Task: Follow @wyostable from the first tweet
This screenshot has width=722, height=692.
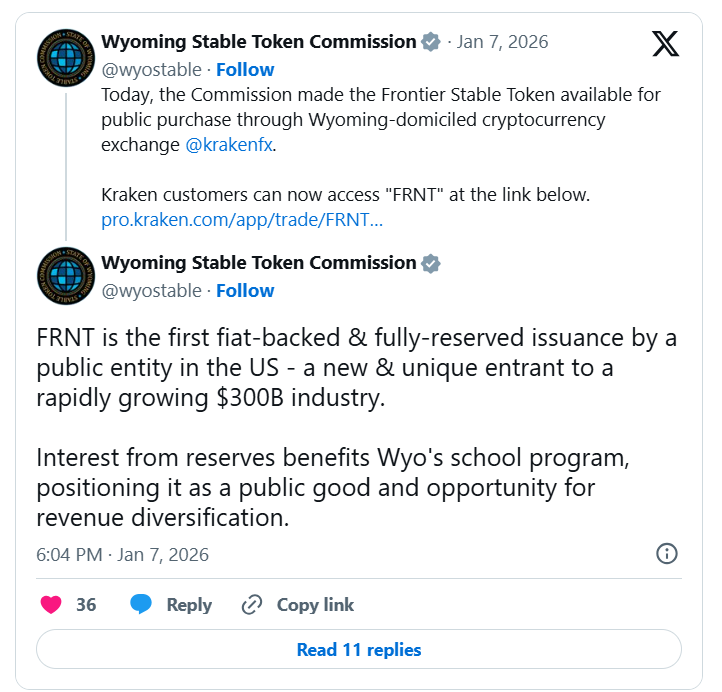Action: click(245, 69)
